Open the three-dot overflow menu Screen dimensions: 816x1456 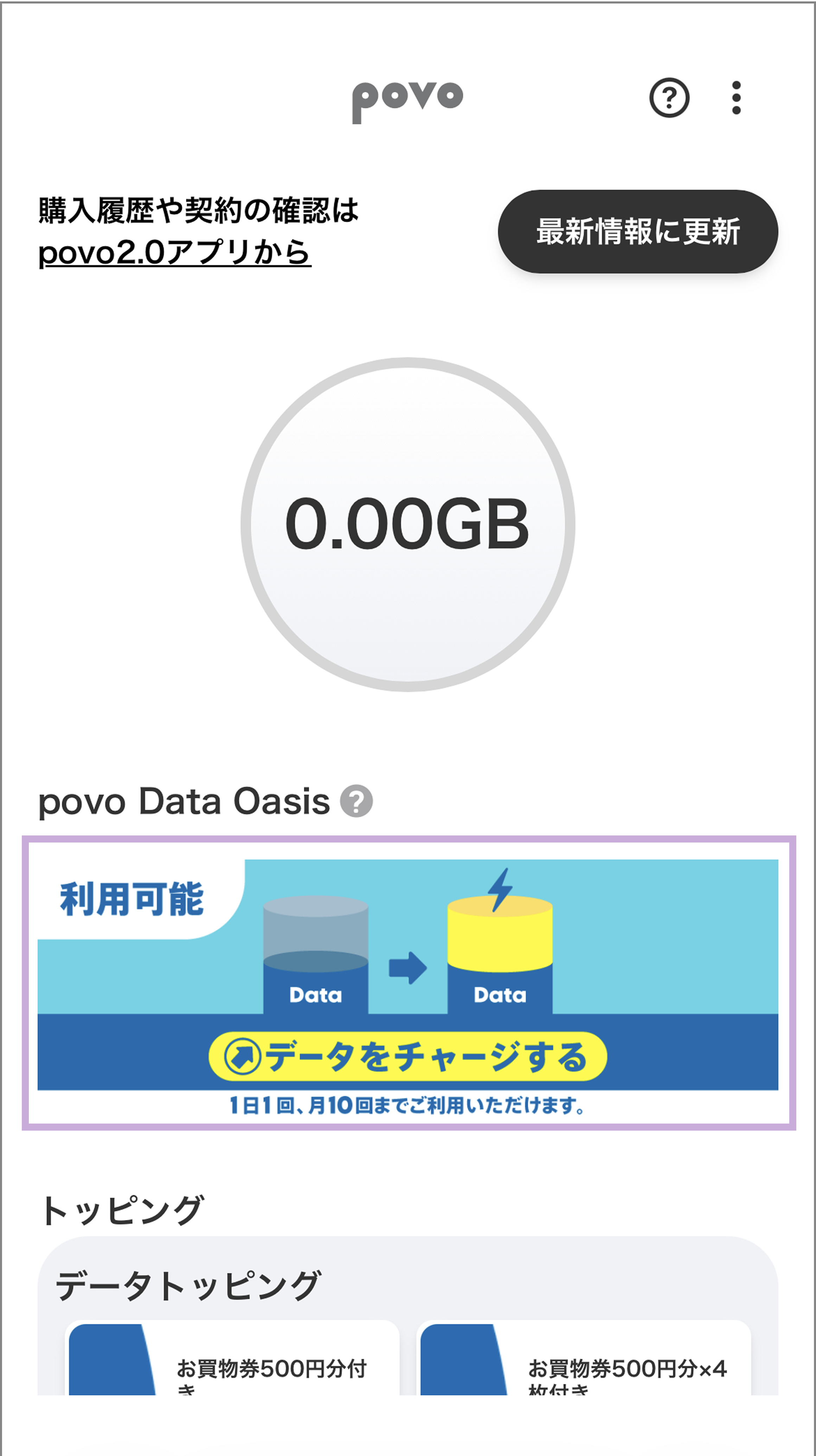click(736, 98)
